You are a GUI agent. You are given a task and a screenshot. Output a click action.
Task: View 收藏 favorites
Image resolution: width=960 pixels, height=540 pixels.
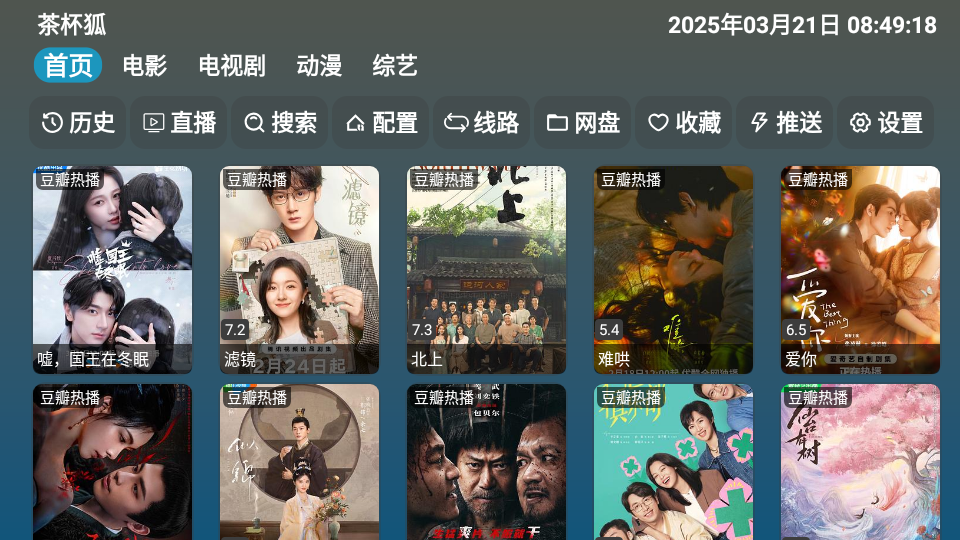tap(685, 123)
